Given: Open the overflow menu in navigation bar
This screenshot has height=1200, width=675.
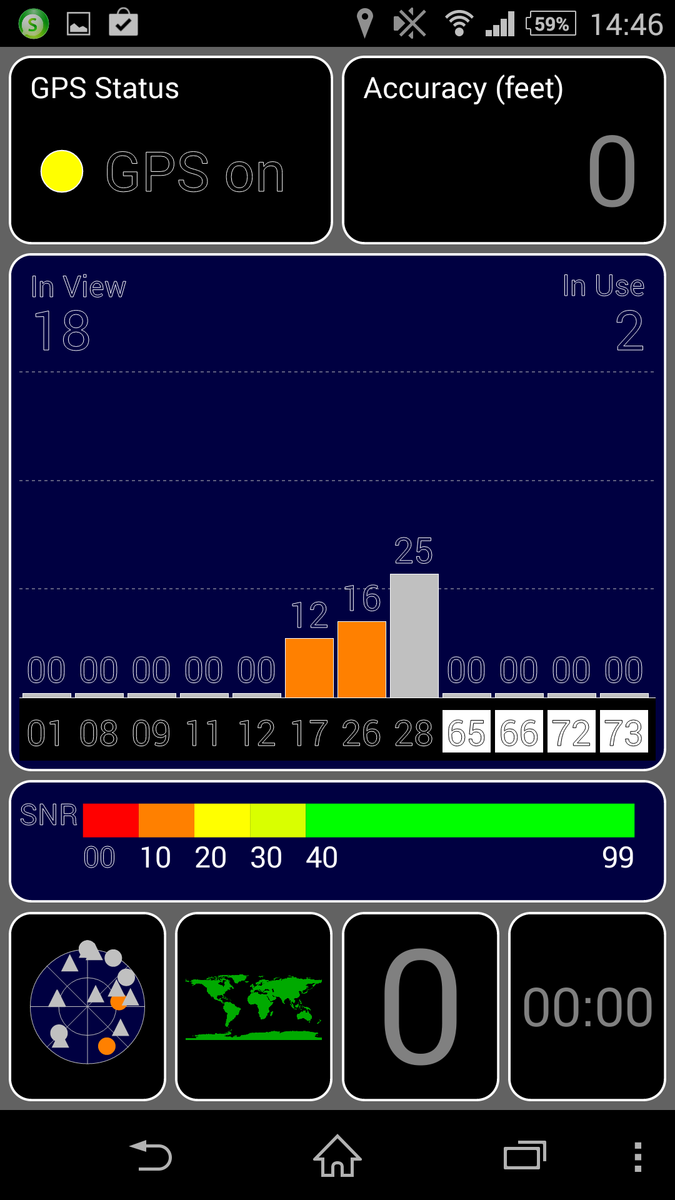Looking at the screenshot, I should [x=638, y=1157].
